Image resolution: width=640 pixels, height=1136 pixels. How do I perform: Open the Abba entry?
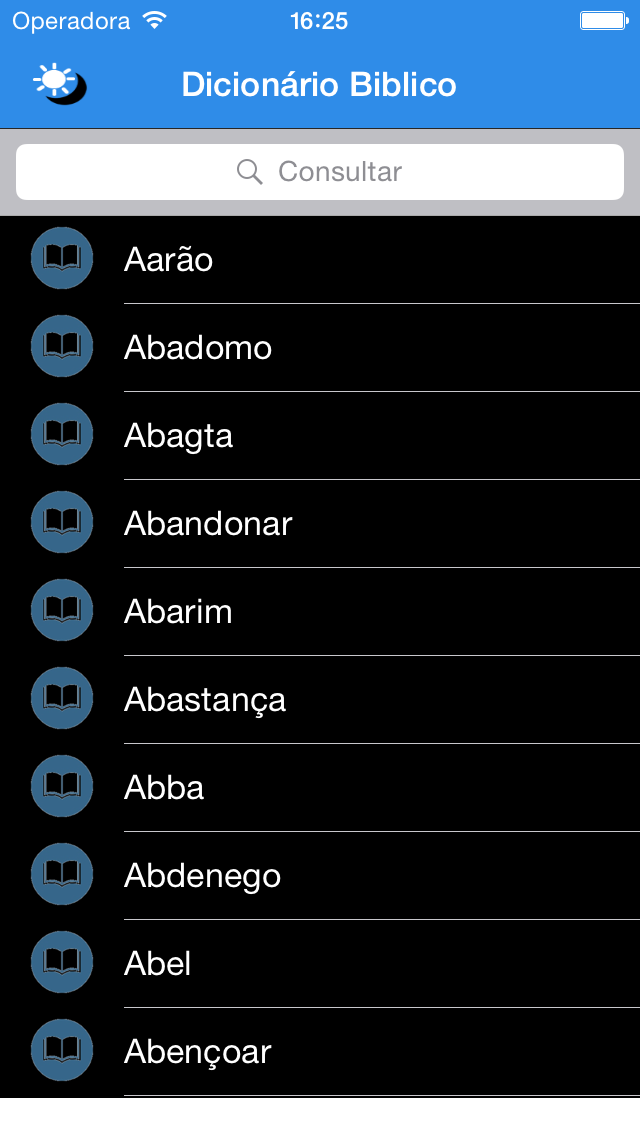coord(320,788)
